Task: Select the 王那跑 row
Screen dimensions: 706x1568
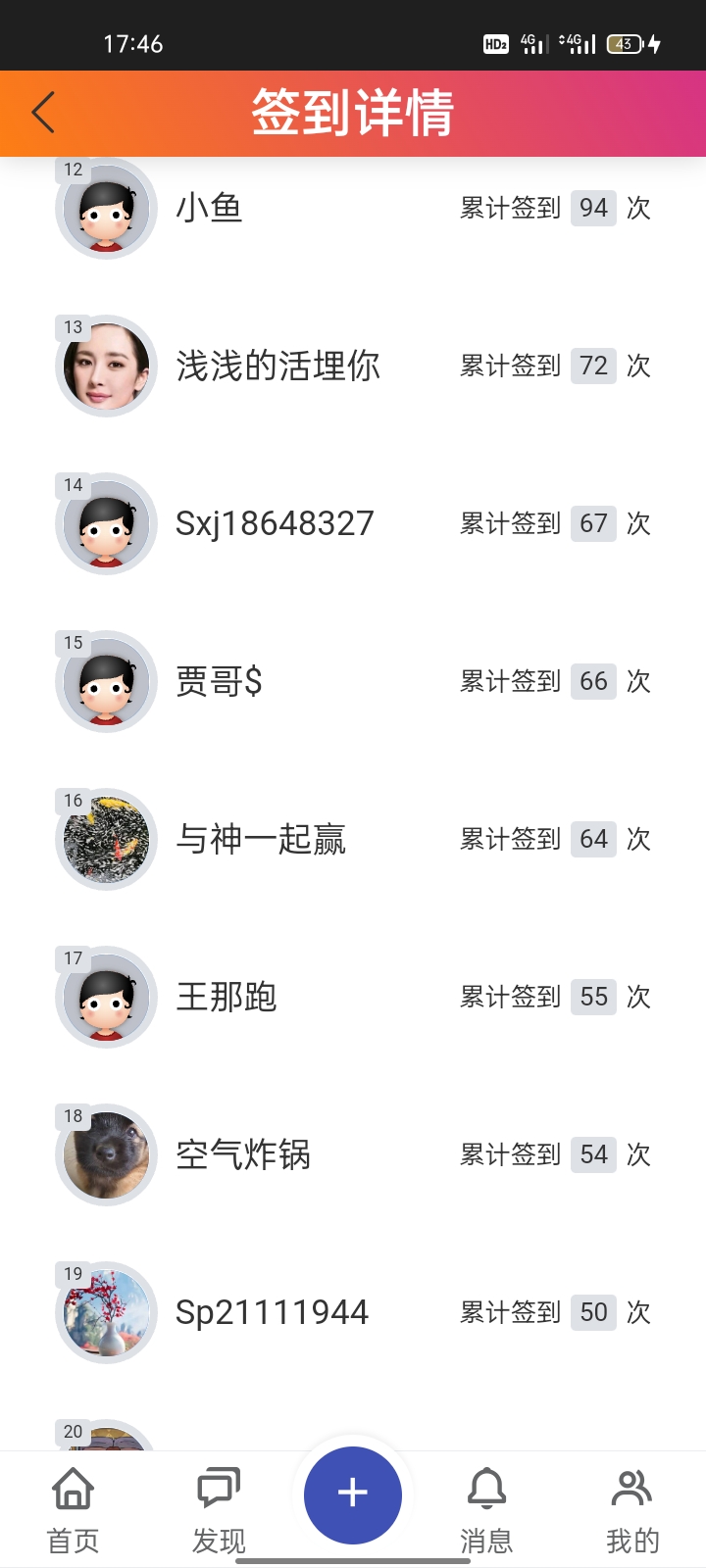Action: pos(353,998)
